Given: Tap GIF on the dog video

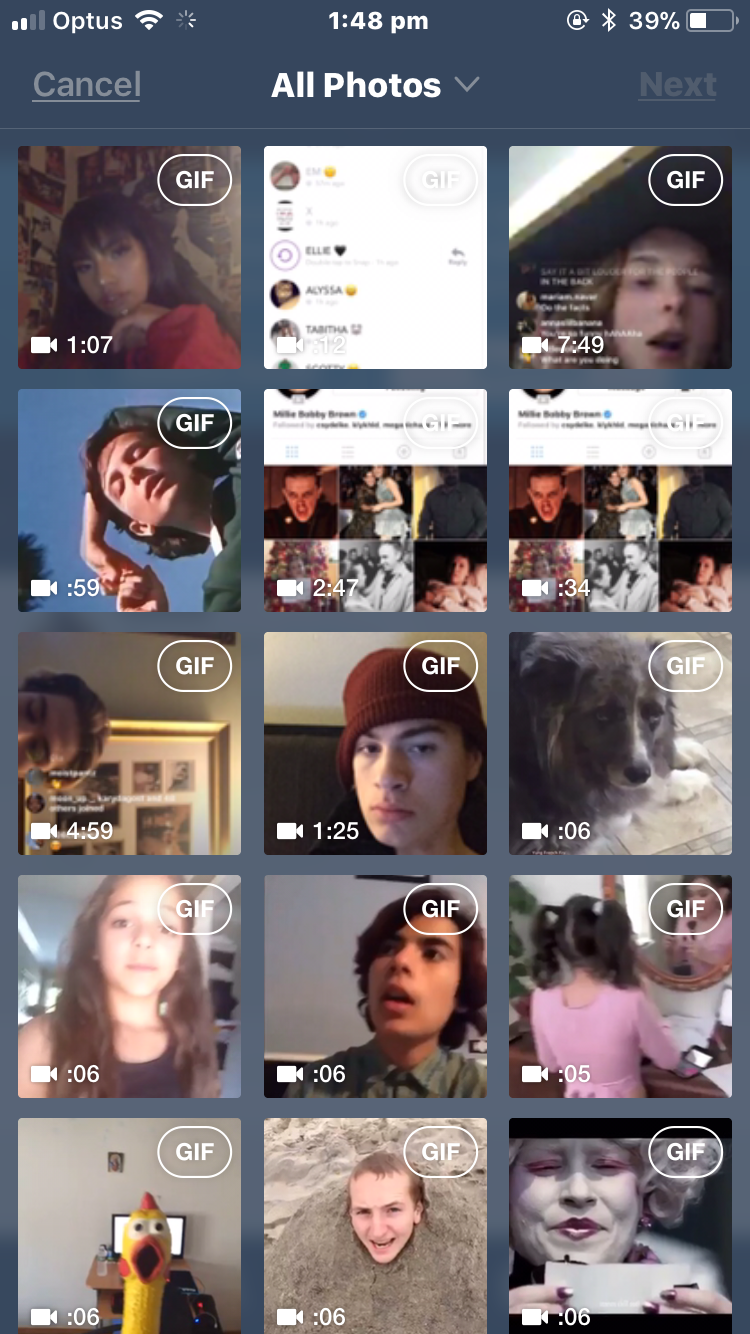Looking at the screenshot, I should (685, 666).
